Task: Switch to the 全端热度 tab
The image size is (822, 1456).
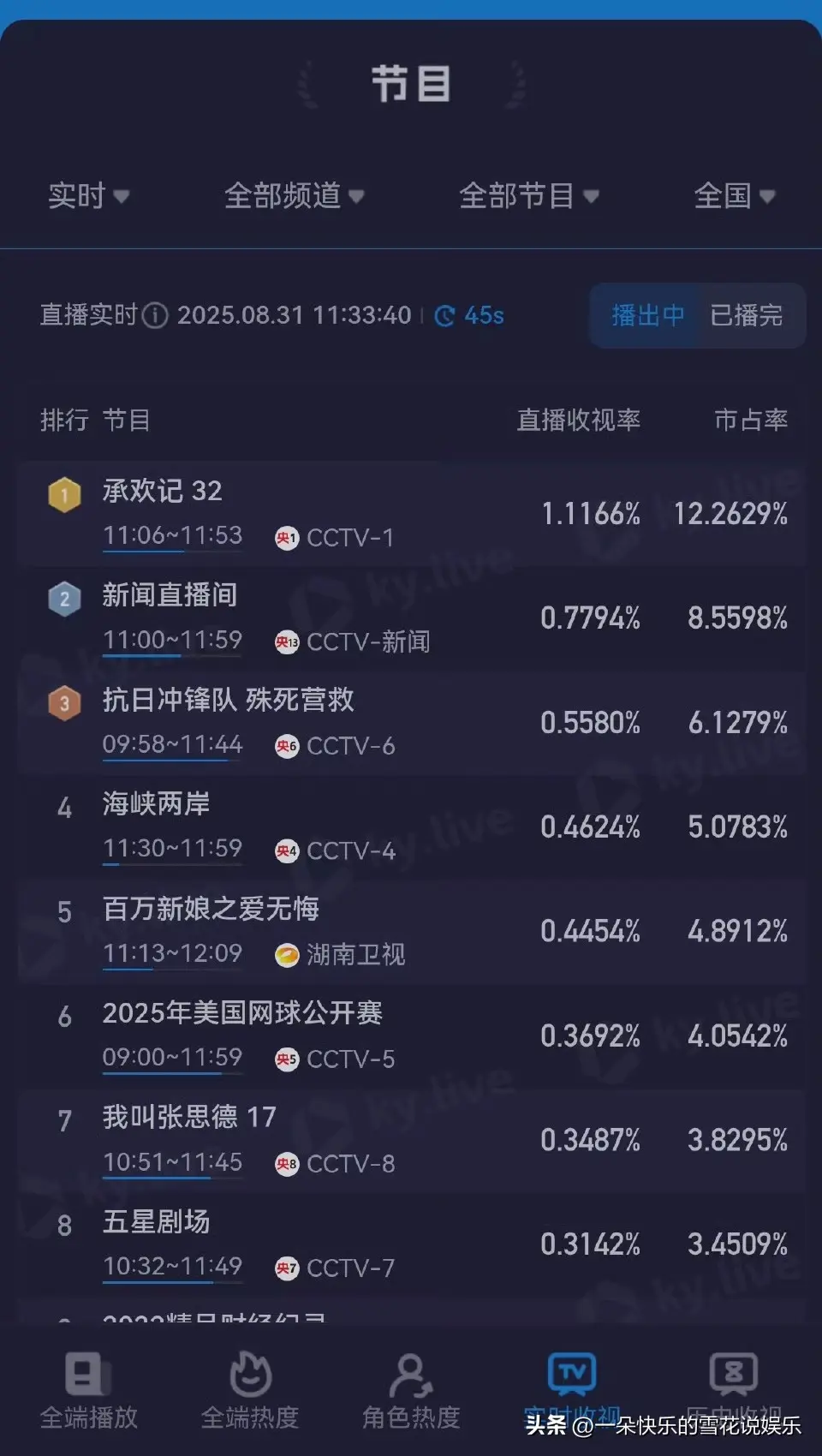Action: [250, 1390]
